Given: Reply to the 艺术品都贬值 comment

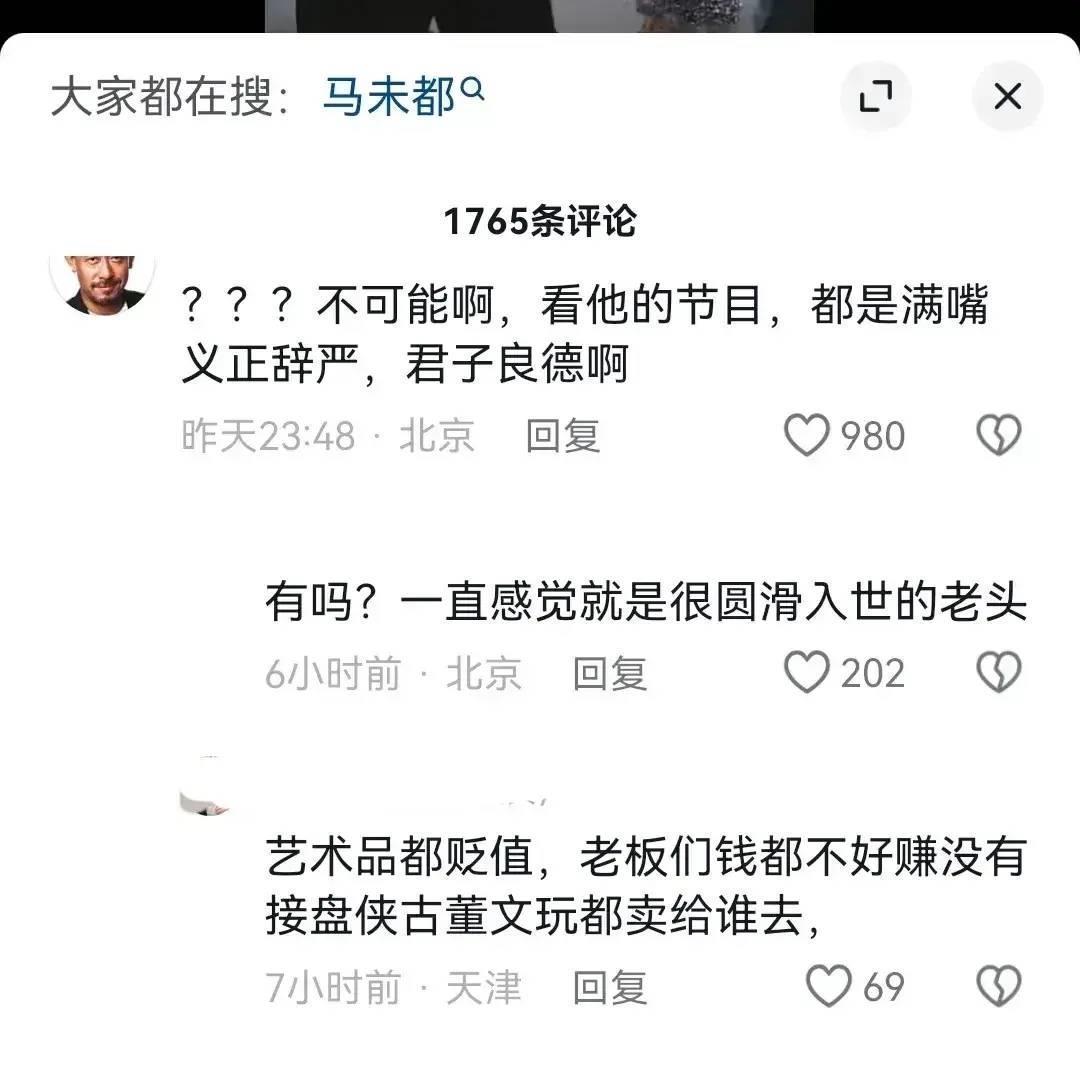Looking at the screenshot, I should tap(610, 987).
